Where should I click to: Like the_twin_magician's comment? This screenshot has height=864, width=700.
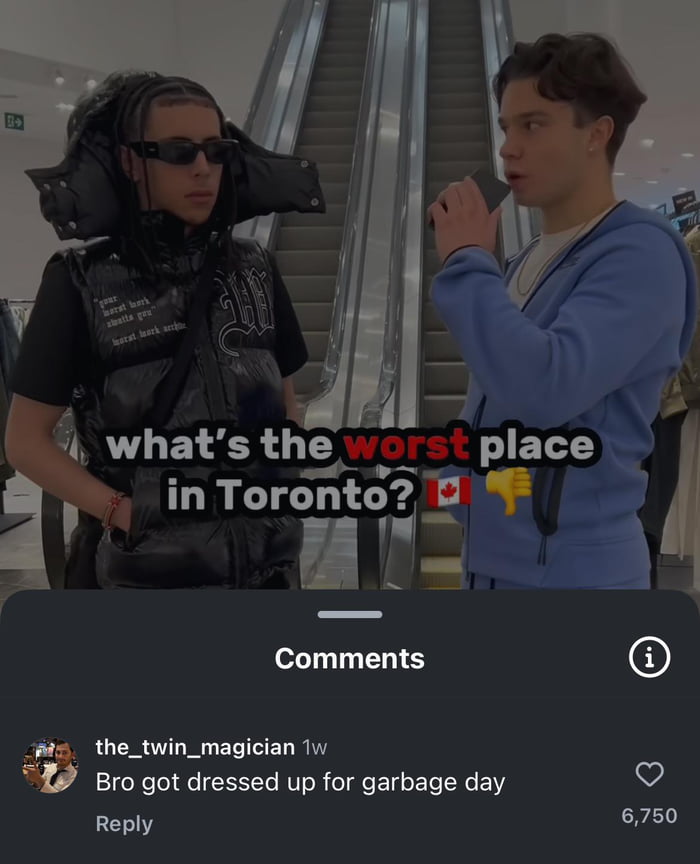pyautogui.click(x=650, y=773)
